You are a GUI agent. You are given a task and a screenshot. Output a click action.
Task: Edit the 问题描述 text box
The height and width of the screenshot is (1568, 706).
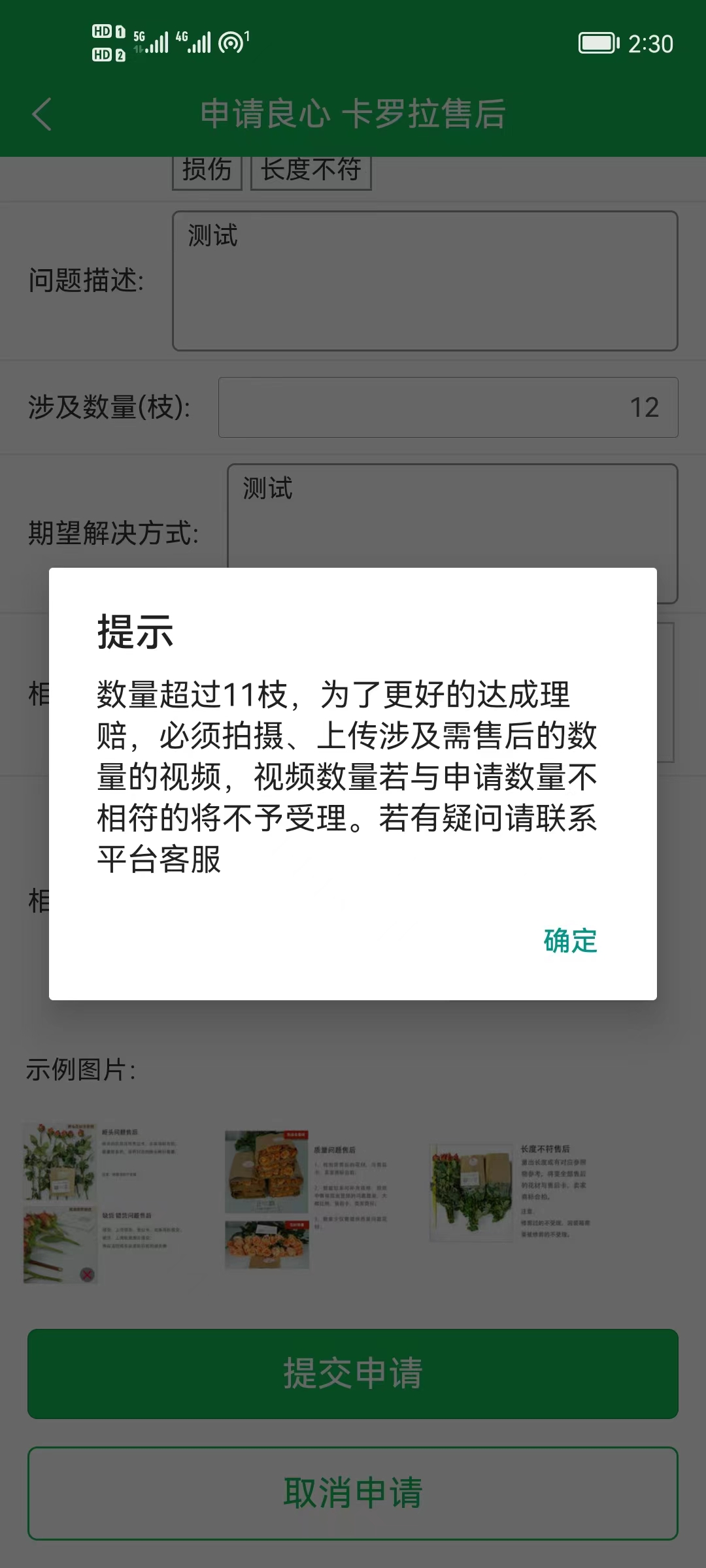(x=425, y=281)
